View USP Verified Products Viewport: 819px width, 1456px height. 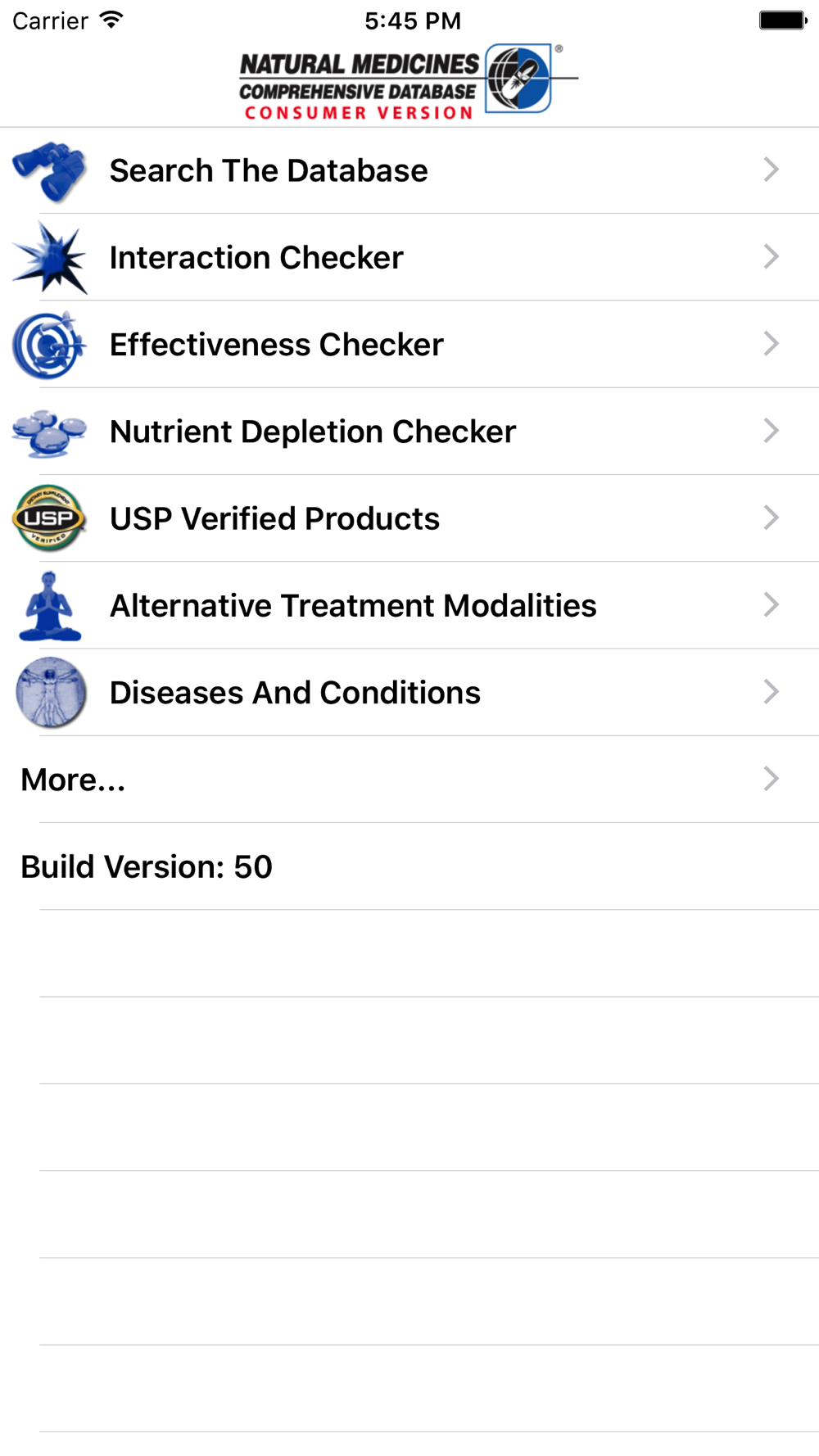(x=409, y=518)
